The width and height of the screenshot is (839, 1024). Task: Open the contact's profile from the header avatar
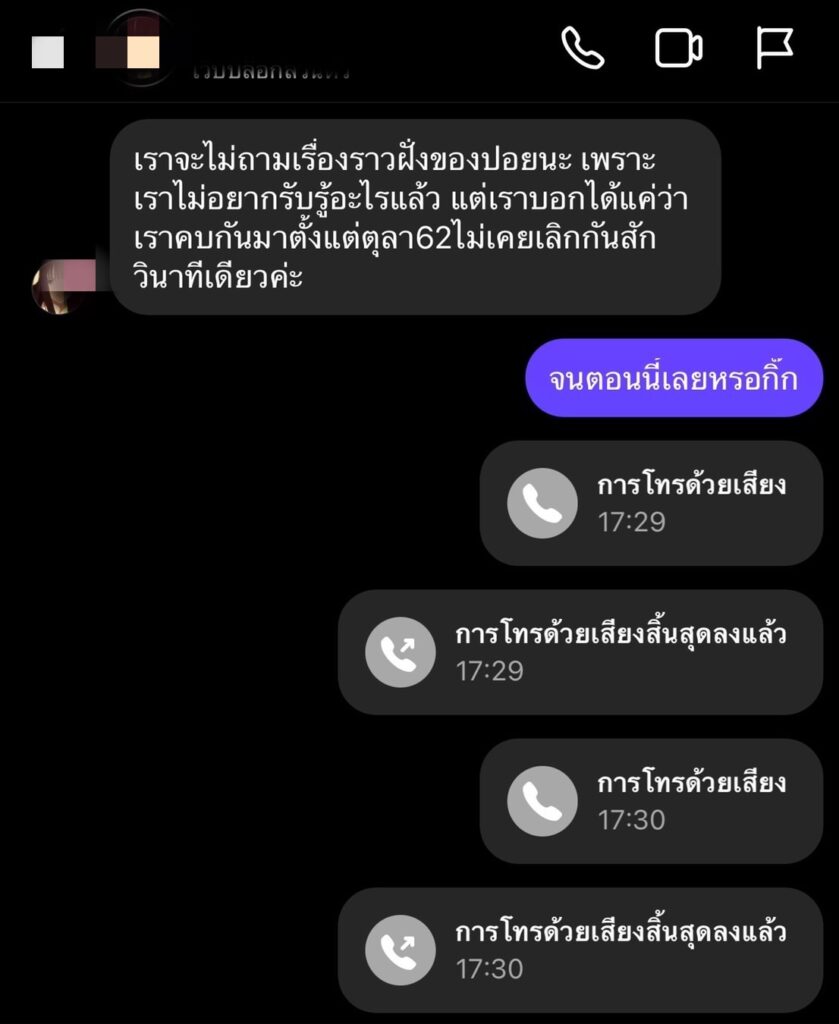pos(140,48)
